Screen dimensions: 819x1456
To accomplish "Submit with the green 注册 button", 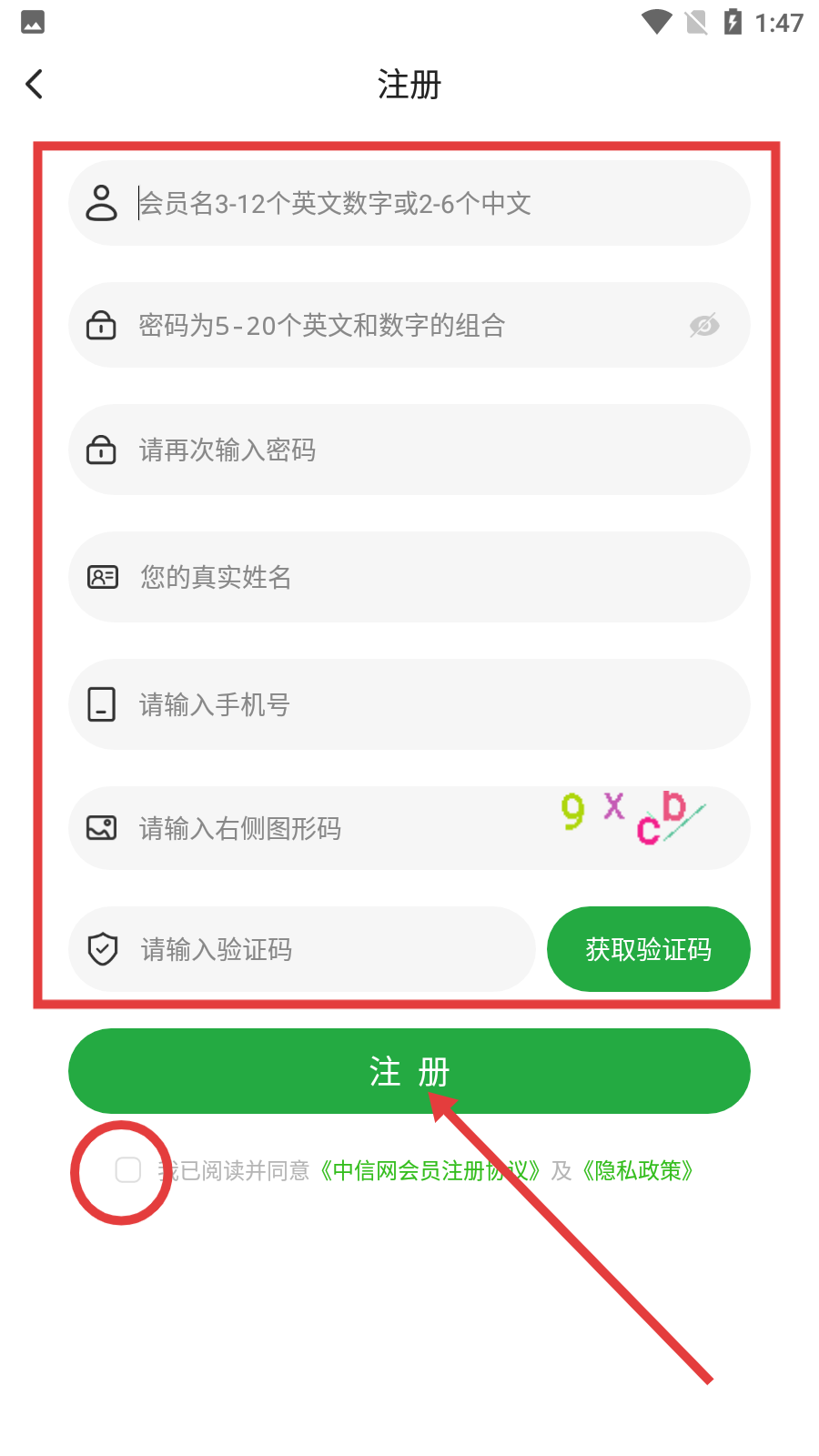I will [409, 1071].
